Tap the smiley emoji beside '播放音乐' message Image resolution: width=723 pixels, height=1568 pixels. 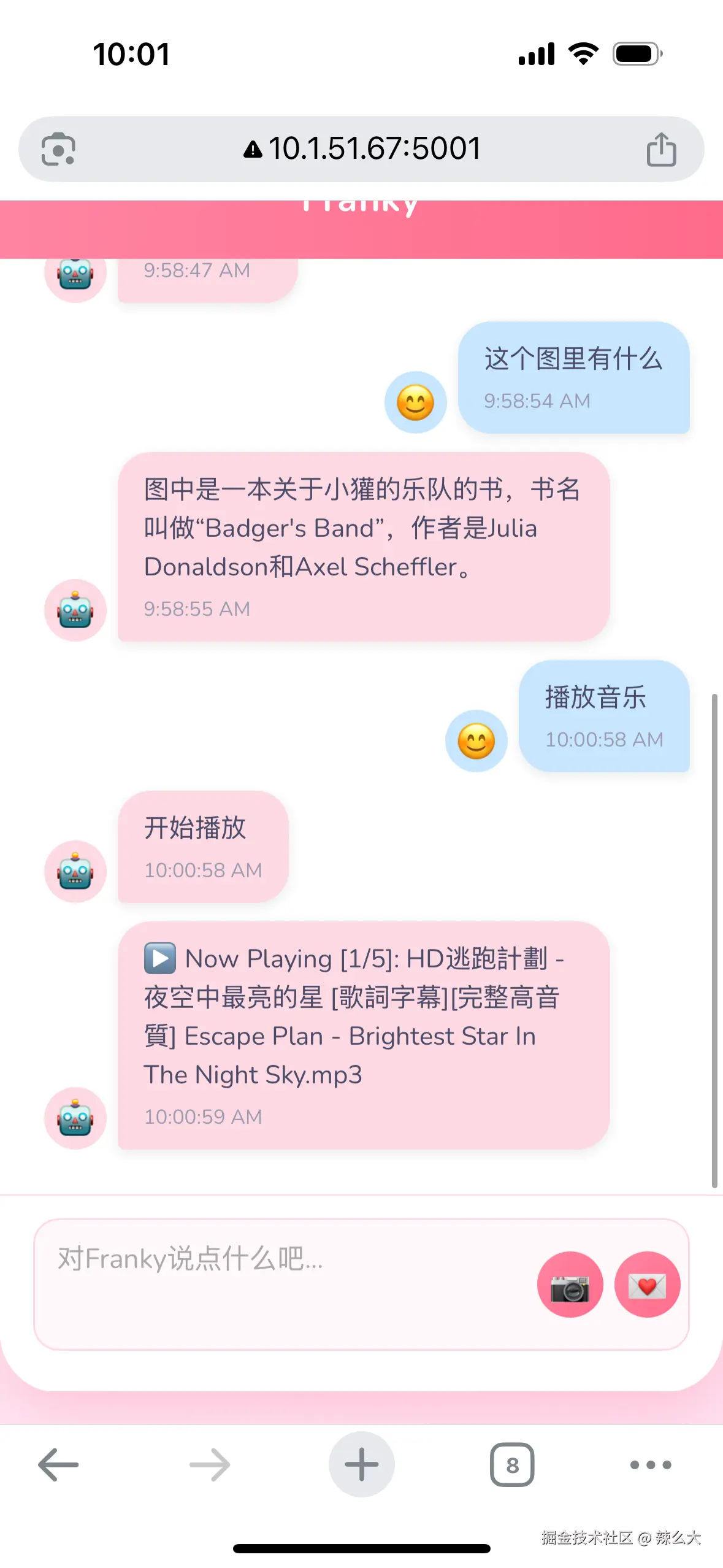[476, 740]
